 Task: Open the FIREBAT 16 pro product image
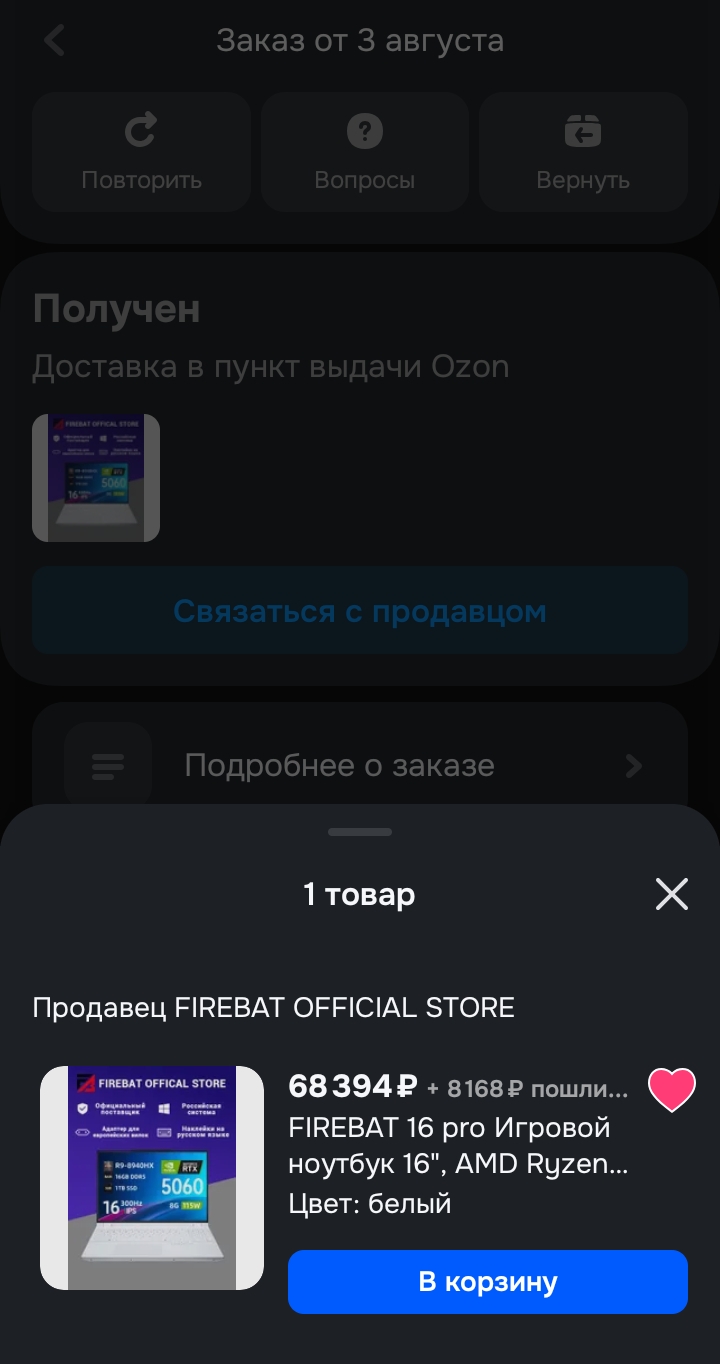(152, 1177)
